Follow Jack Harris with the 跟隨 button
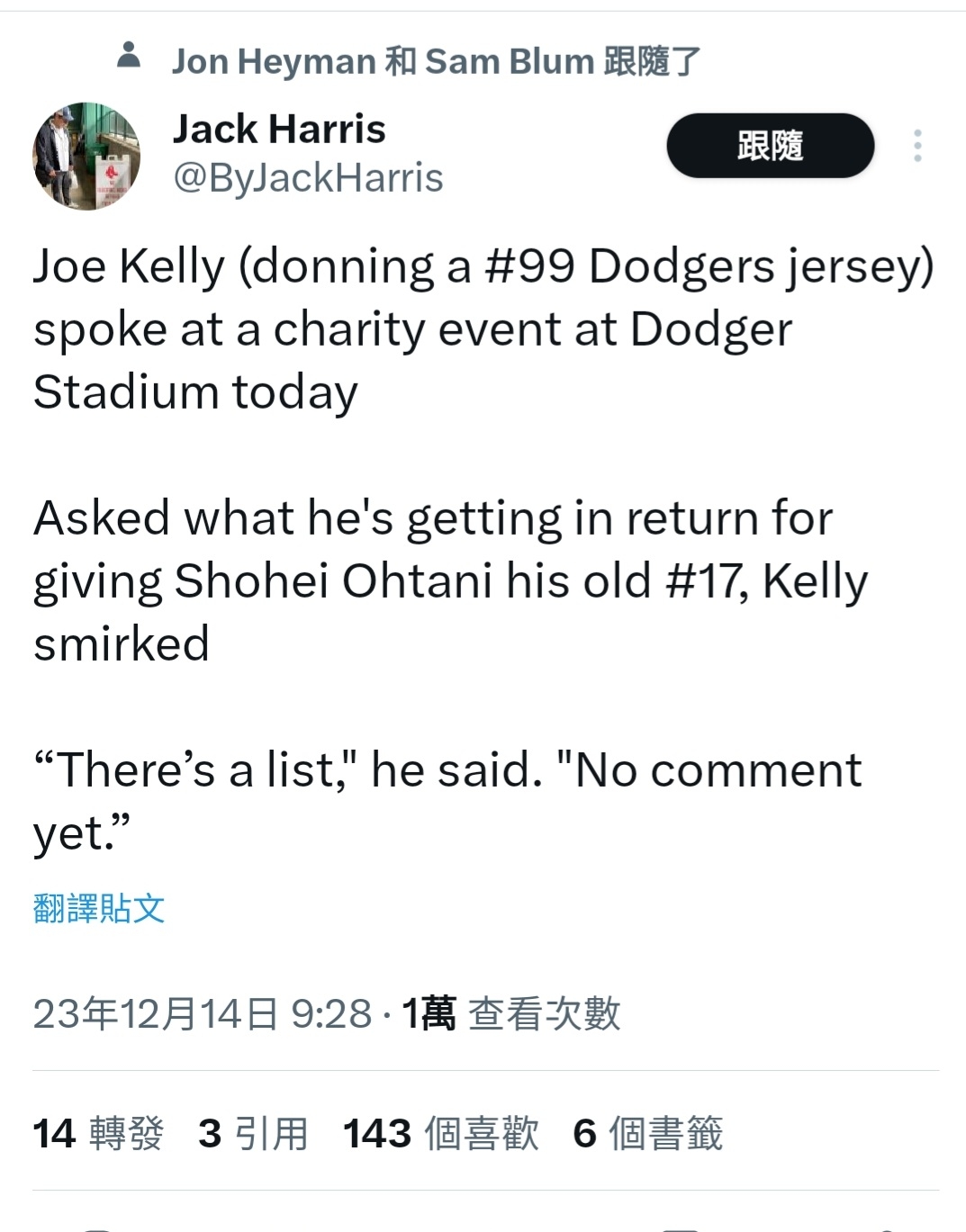The image size is (966, 1232). (x=770, y=146)
